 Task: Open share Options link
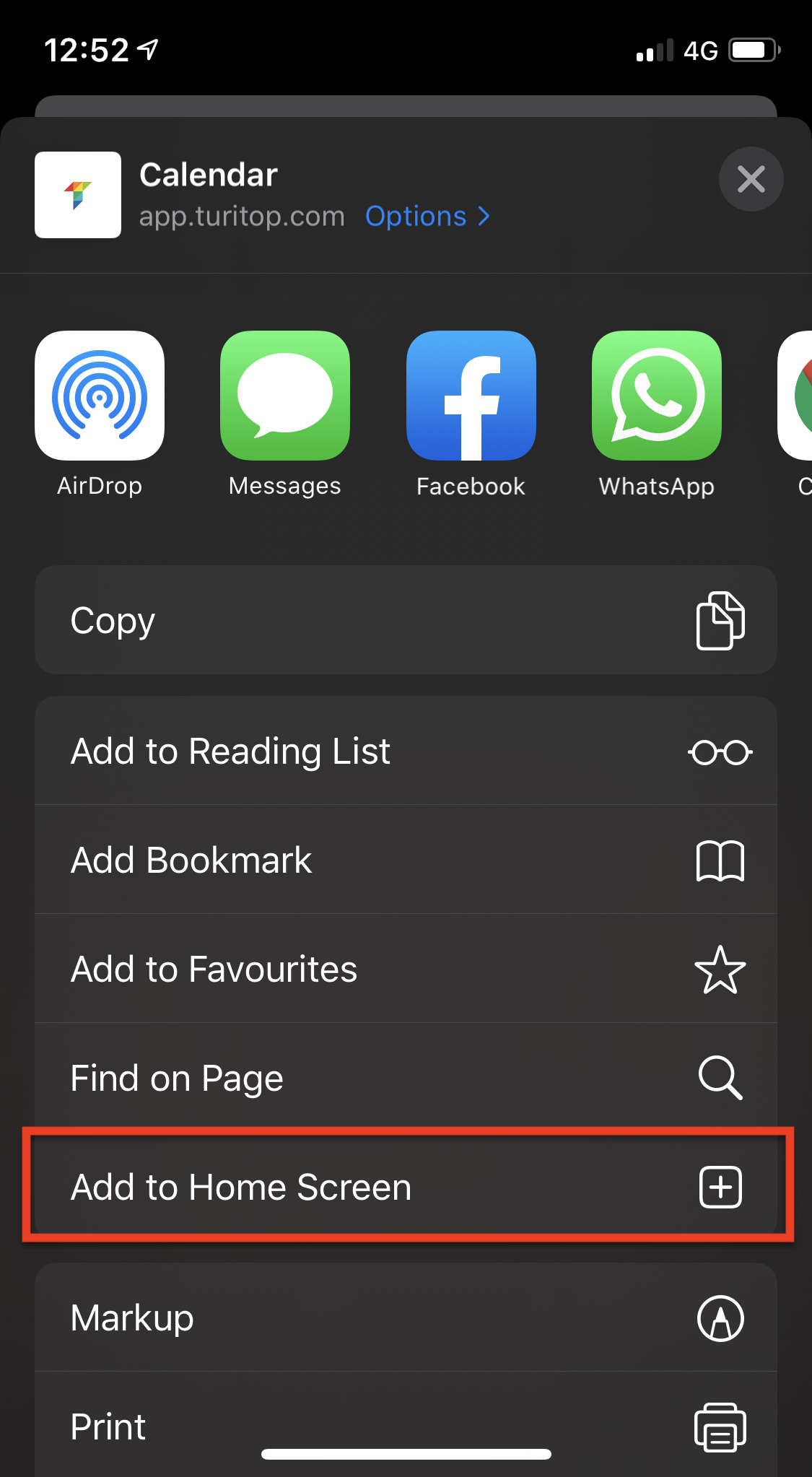(x=427, y=217)
